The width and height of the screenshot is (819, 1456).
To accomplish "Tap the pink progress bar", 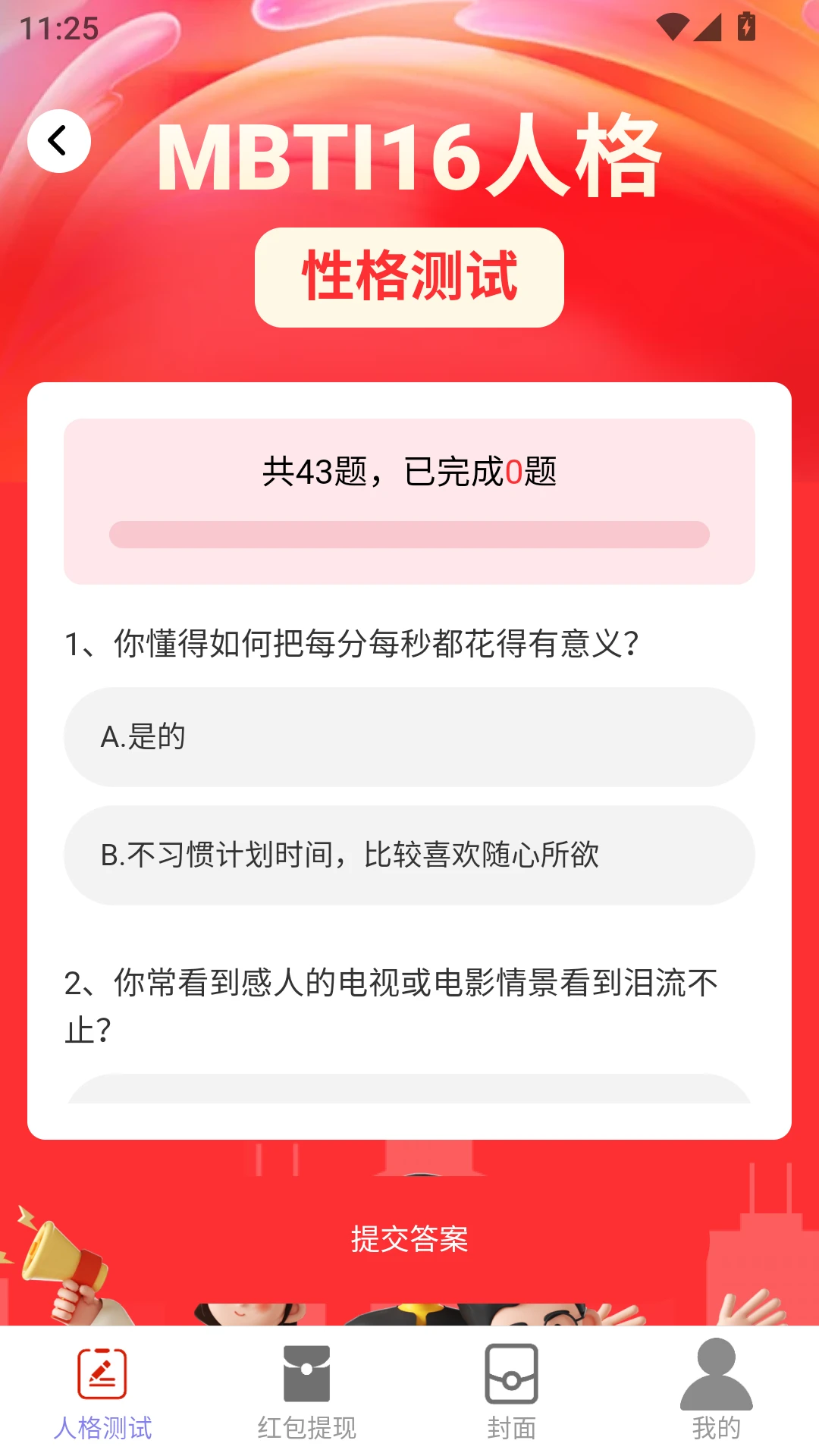I will (409, 533).
